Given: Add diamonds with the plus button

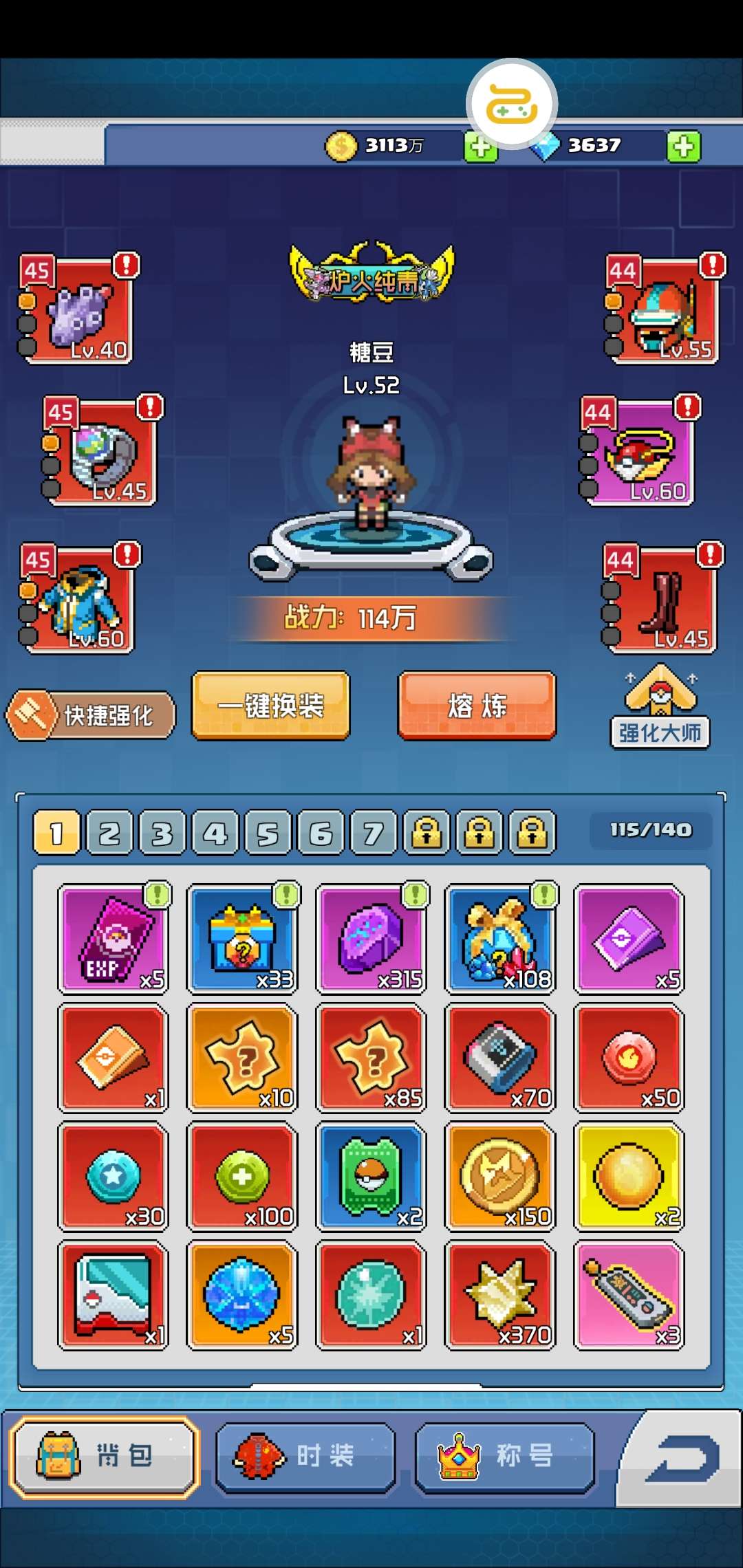Looking at the screenshot, I should [683, 146].
